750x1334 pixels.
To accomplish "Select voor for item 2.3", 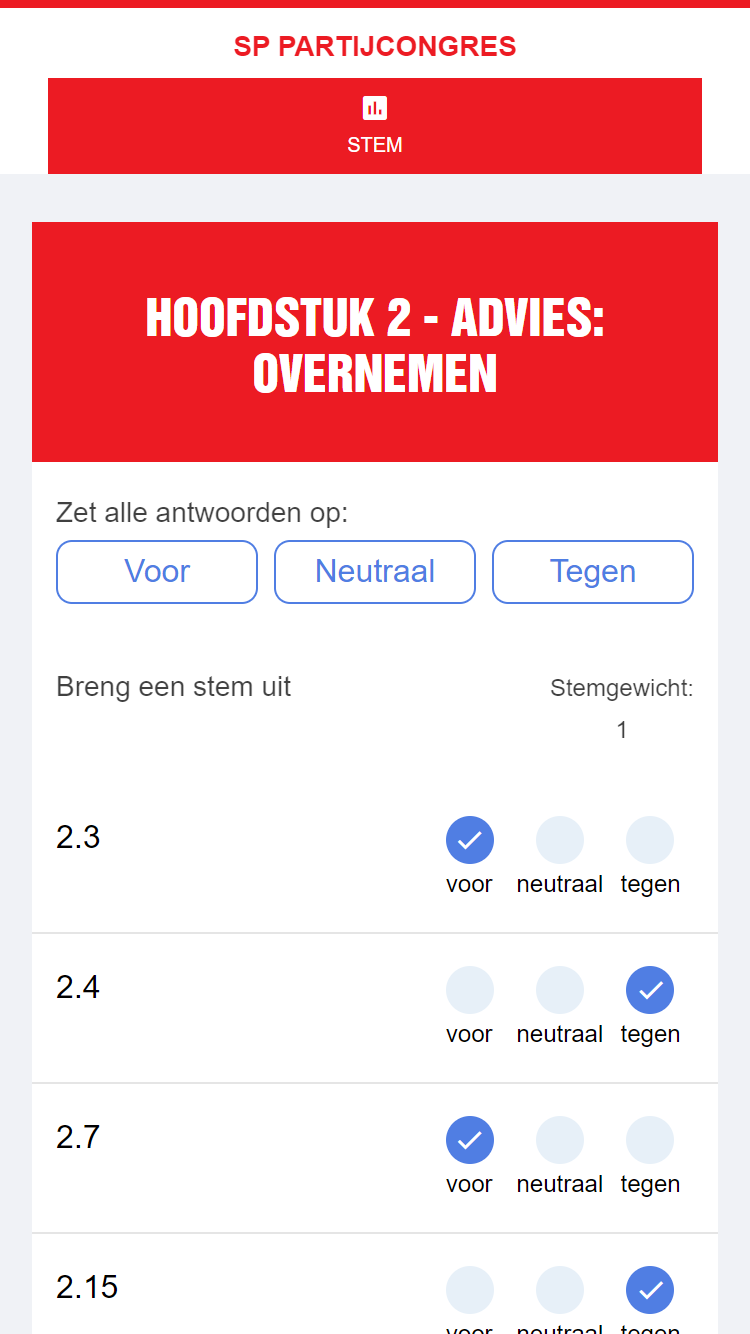I will (x=470, y=840).
